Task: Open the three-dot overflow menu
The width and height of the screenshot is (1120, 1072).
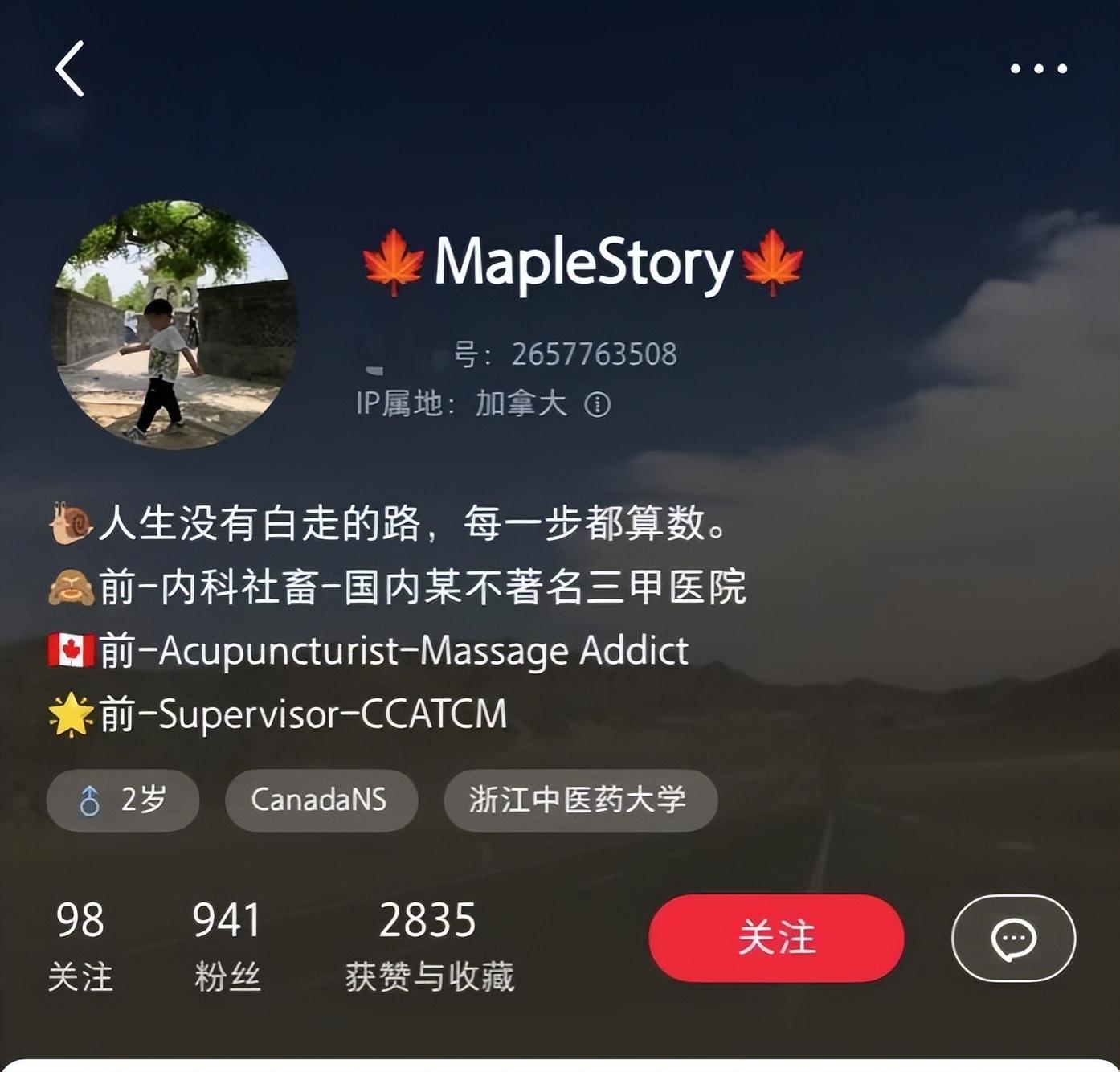Action: [x=1038, y=69]
